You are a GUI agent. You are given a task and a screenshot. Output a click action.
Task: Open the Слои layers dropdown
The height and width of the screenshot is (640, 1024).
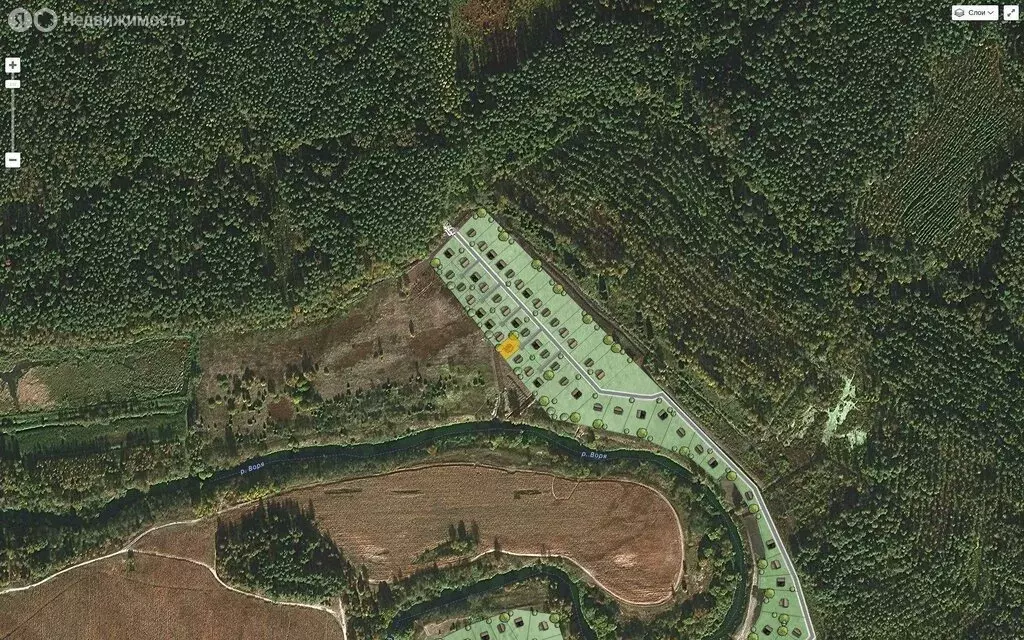tap(974, 13)
